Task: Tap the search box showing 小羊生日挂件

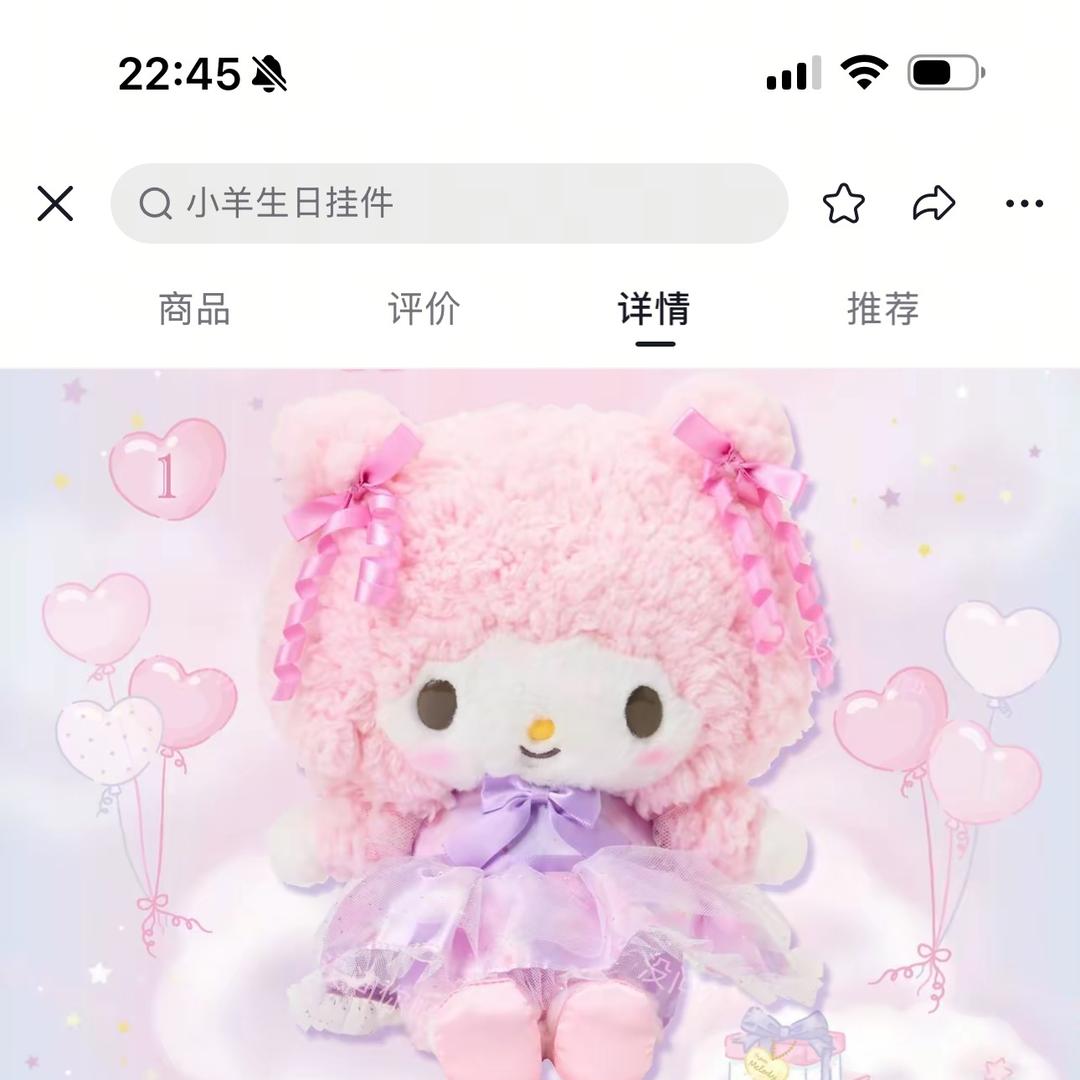Action: 449,204
